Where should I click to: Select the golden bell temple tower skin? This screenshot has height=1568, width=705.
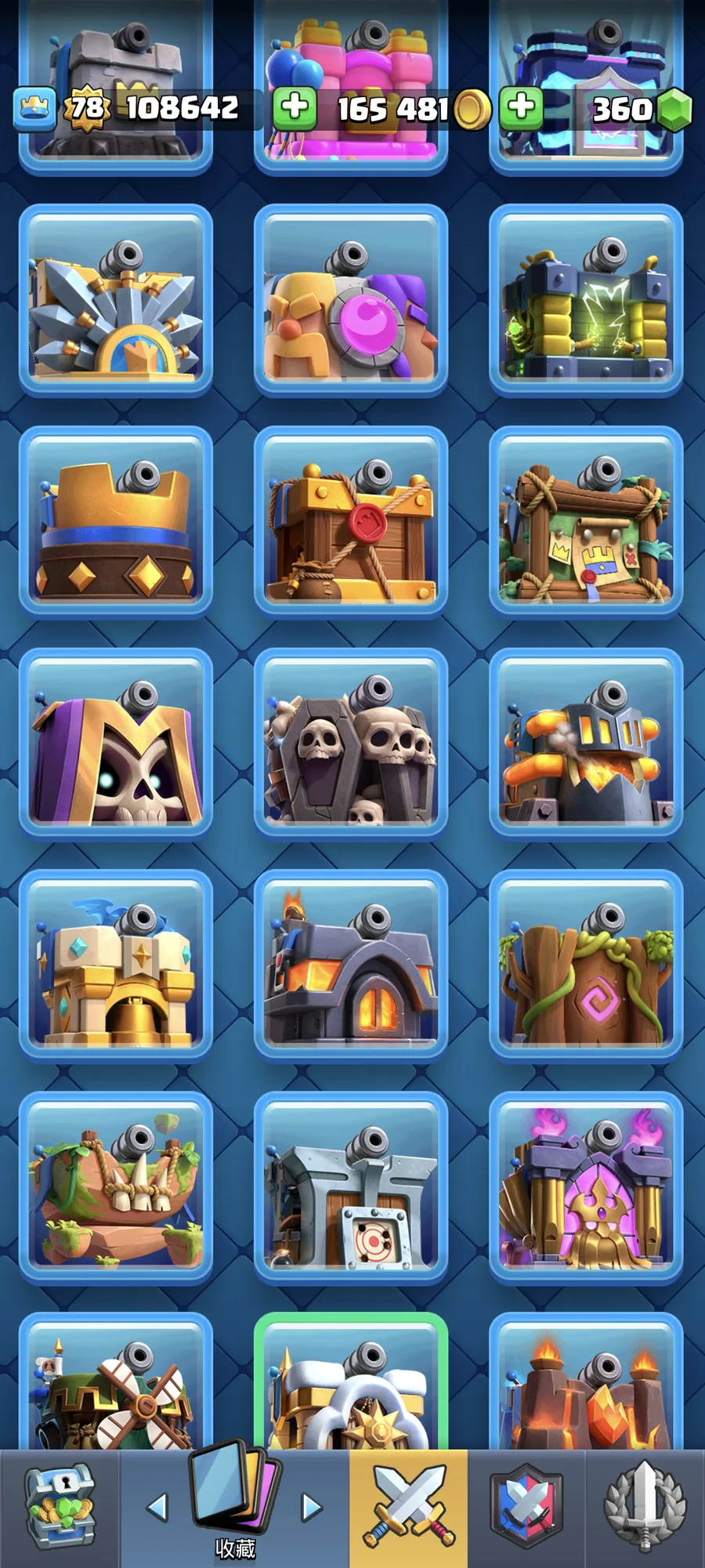pyautogui.click(x=116, y=965)
